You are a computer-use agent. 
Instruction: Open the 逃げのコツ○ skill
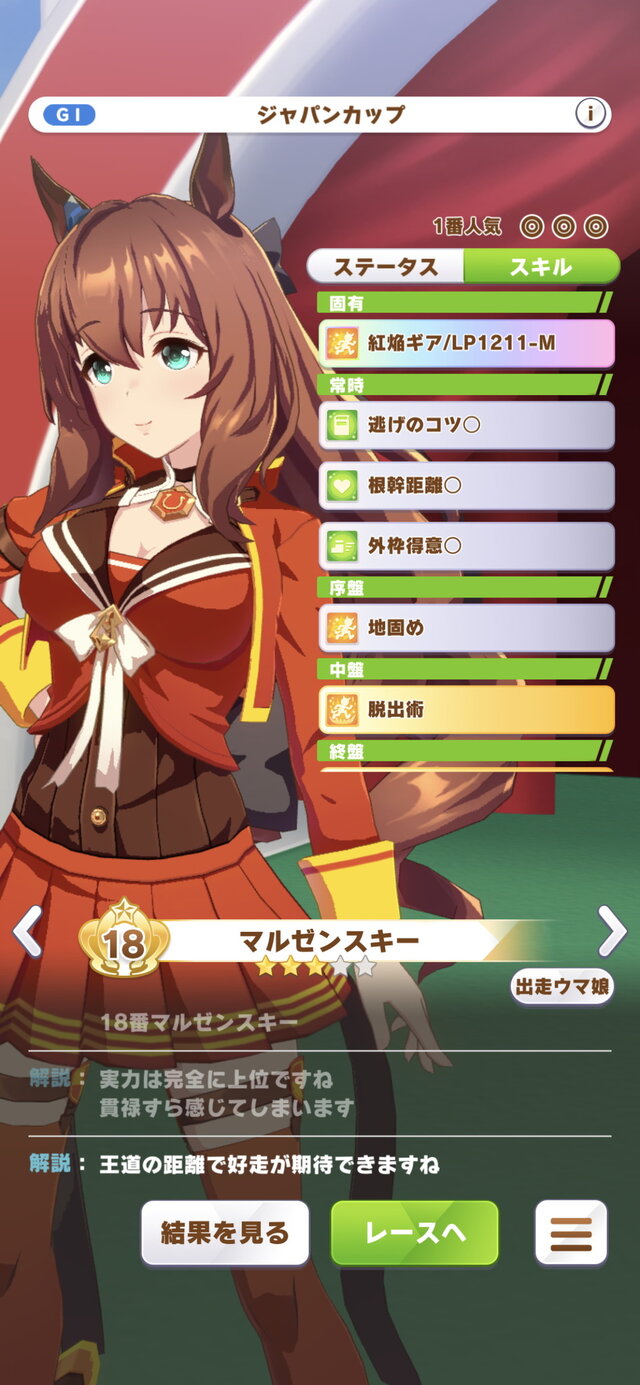pyautogui.click(x=466, y=425)
